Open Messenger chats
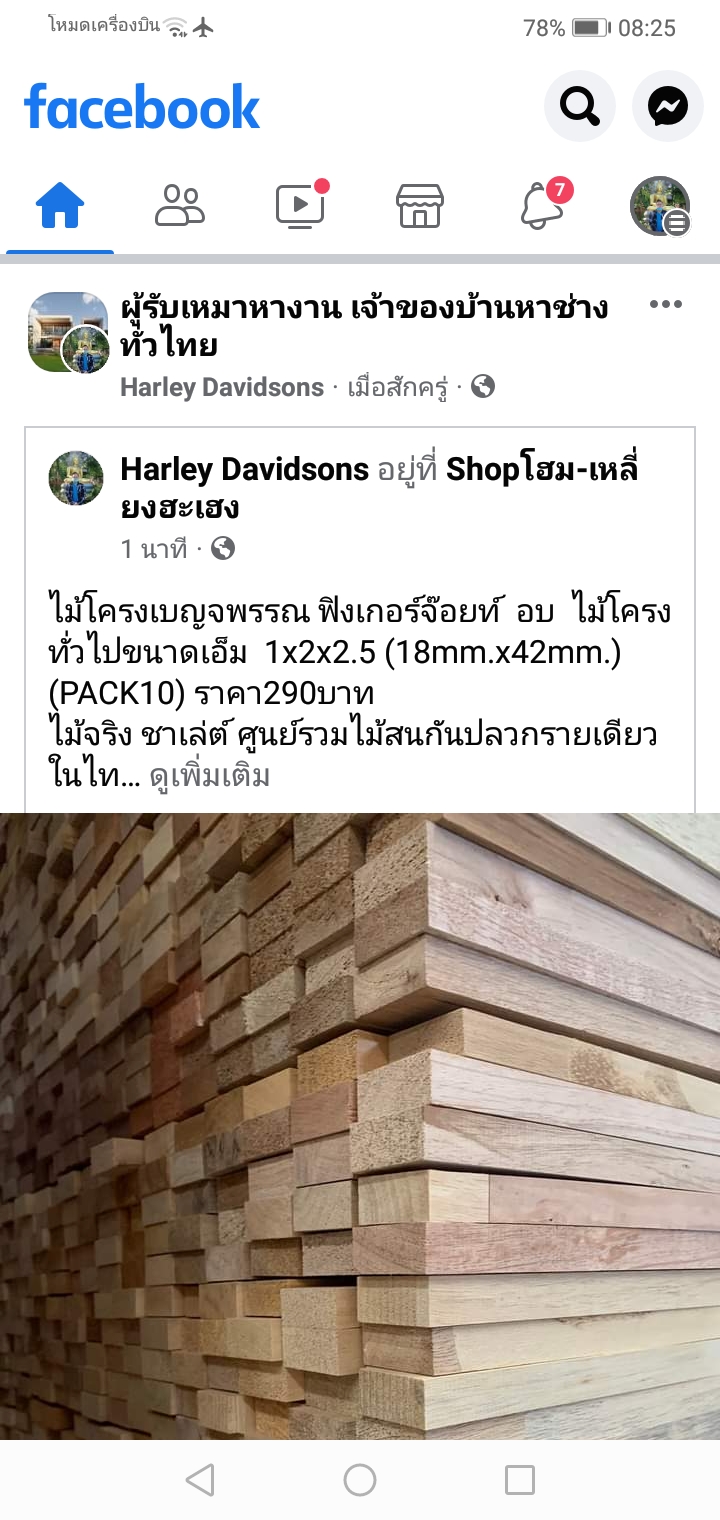The height and width of the screenshot is (1520, 720). (667, 105)
